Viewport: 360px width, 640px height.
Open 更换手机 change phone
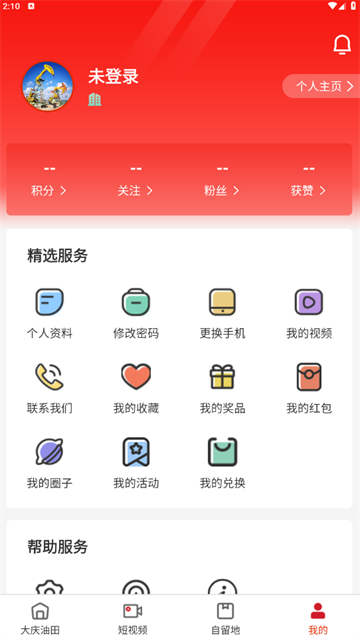tap(222, 313)
